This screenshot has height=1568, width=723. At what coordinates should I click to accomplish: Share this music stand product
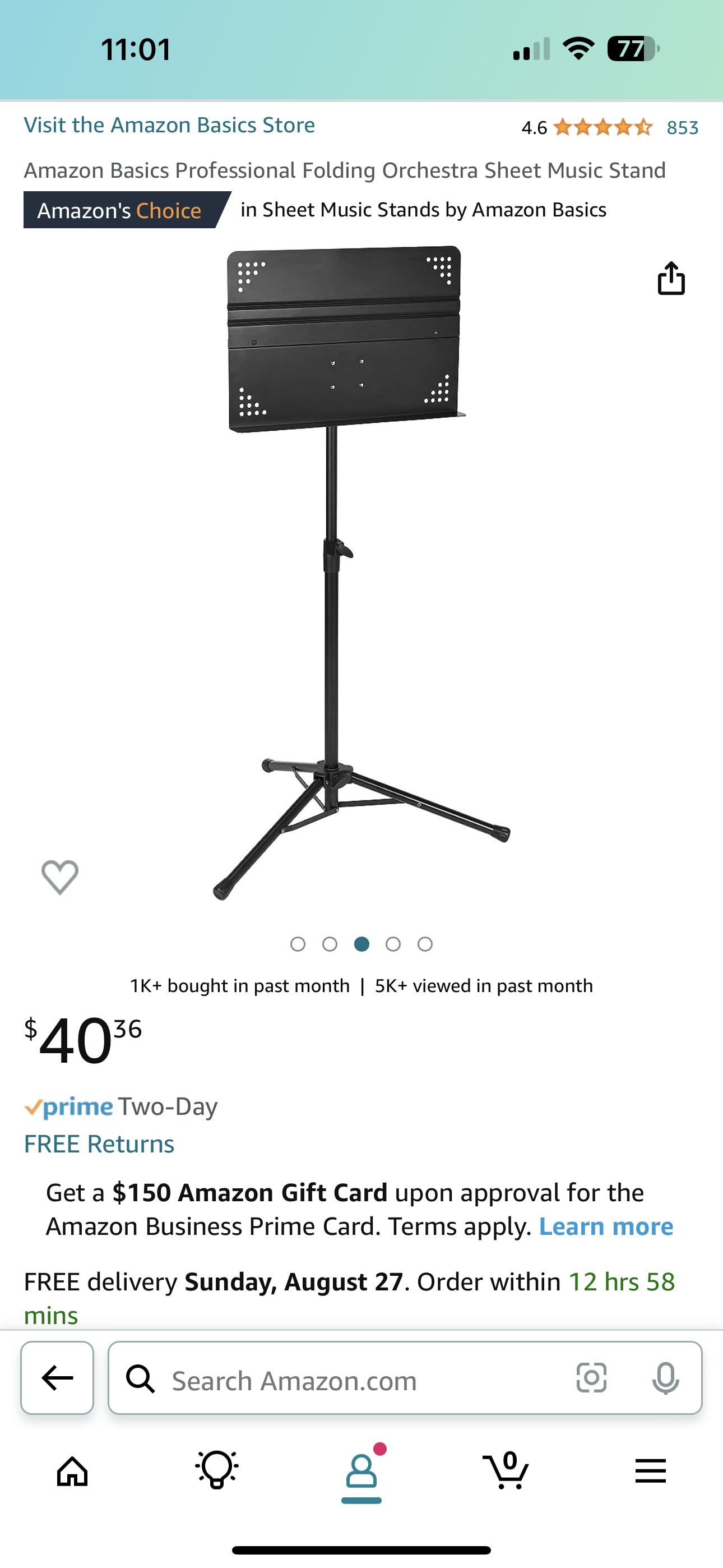coord(671,279)
